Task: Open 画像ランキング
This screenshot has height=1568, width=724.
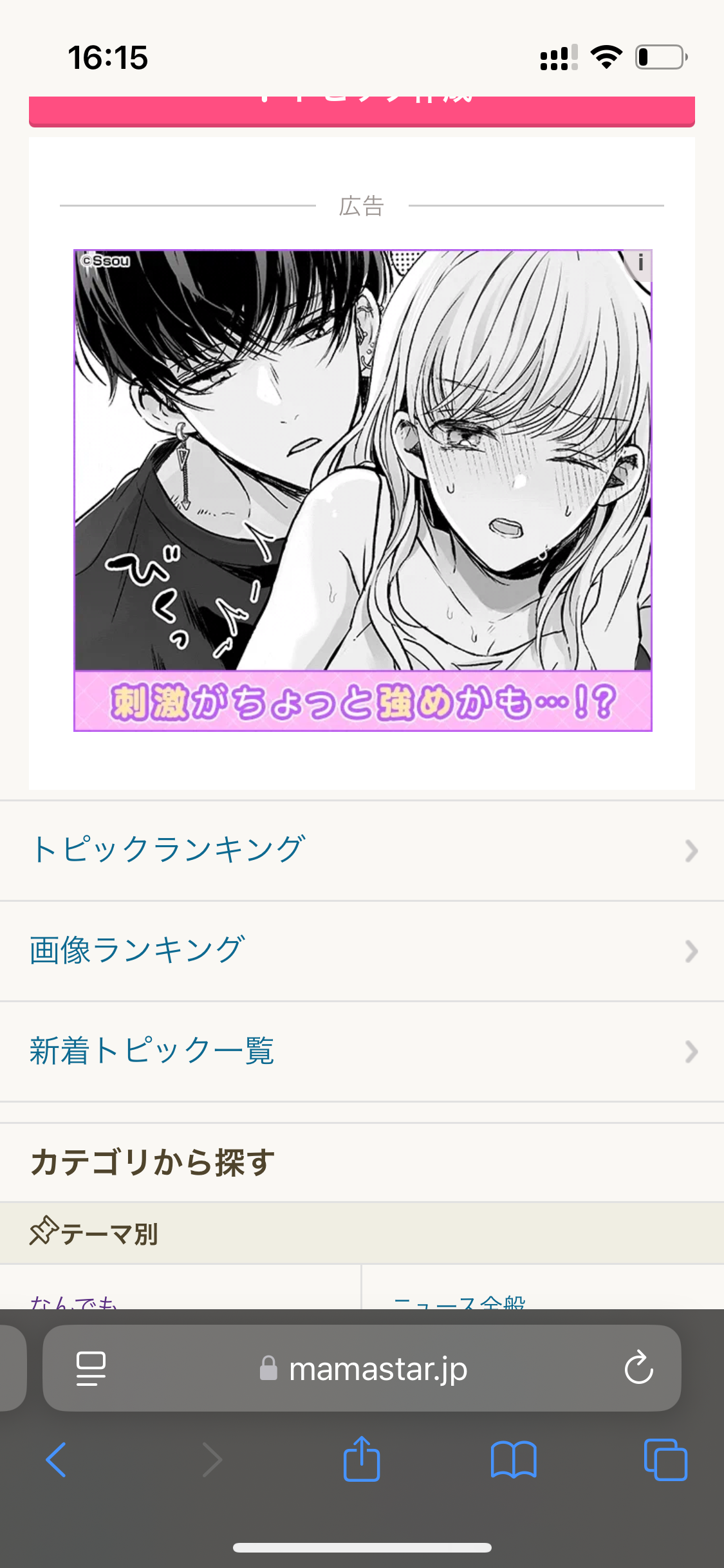Action: (362, 951)
